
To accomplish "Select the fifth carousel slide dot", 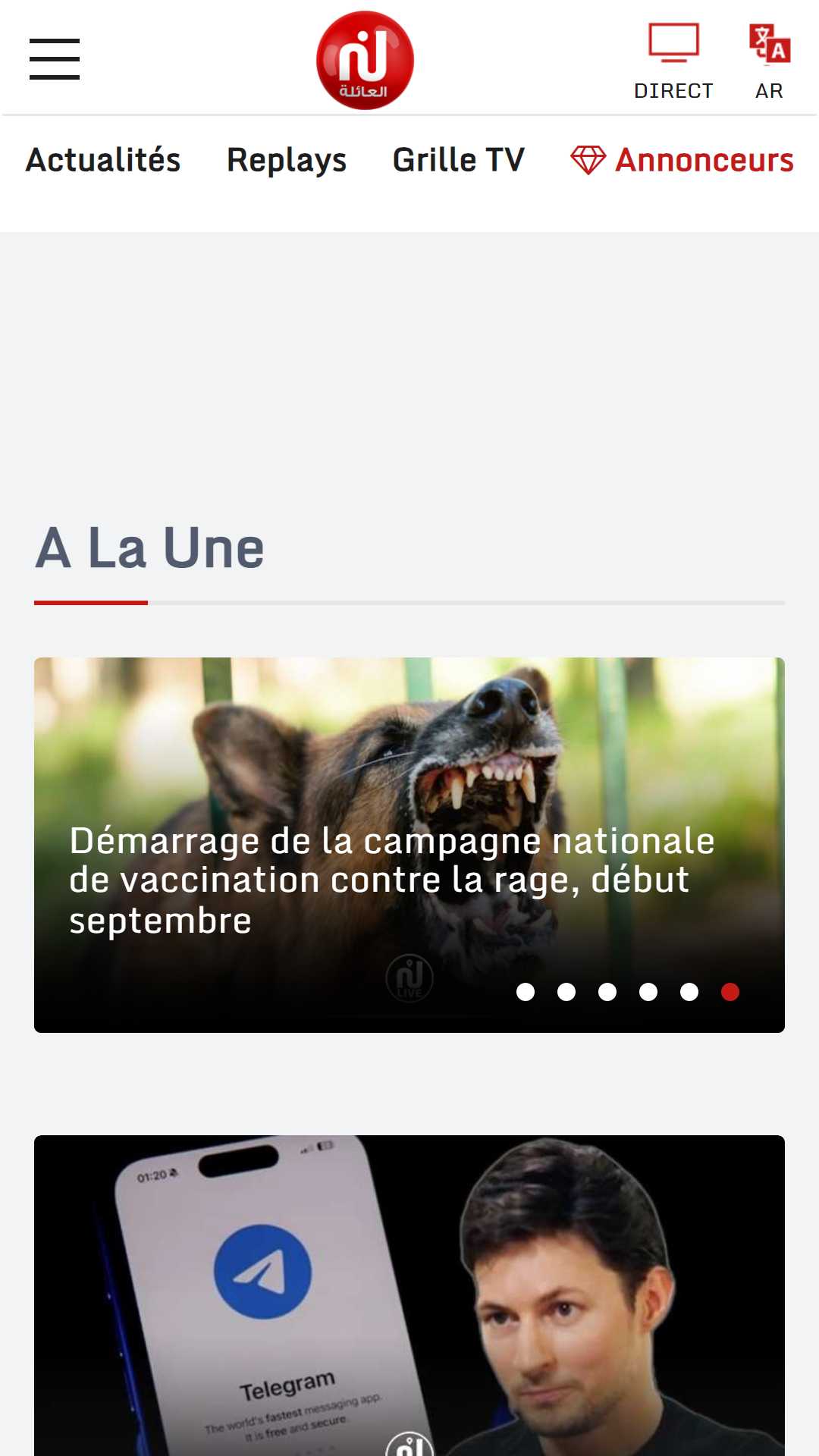I will pyautogui.click(x=689, y=992).
